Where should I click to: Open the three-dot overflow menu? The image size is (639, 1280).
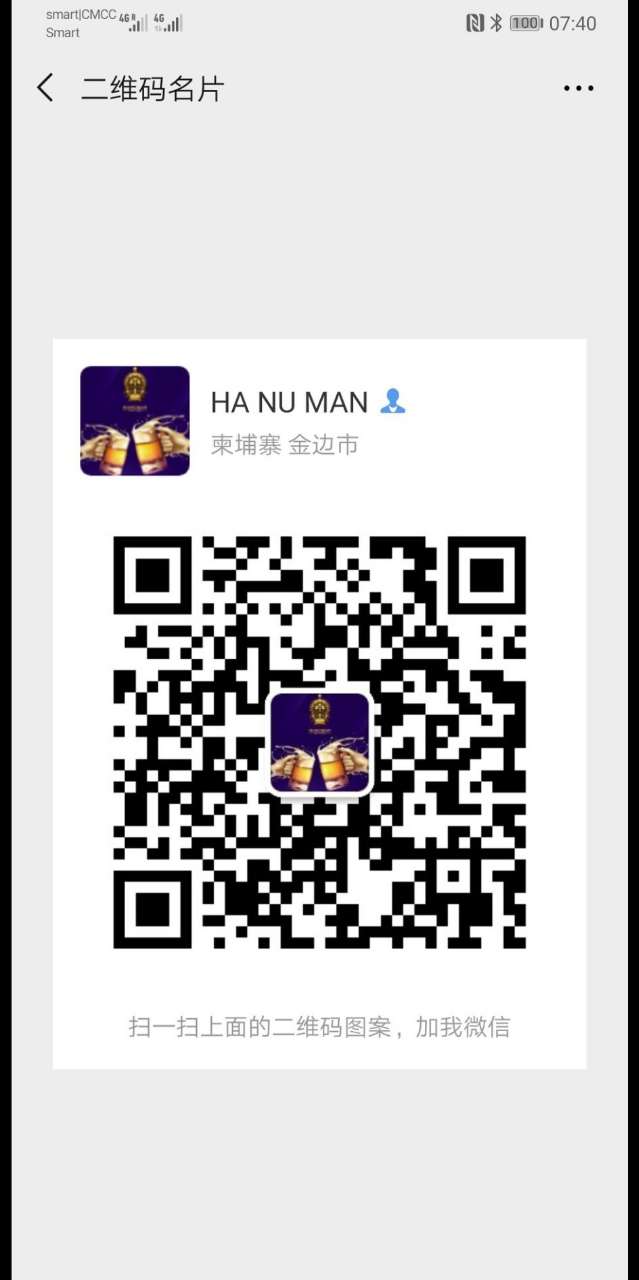[578, 89]
